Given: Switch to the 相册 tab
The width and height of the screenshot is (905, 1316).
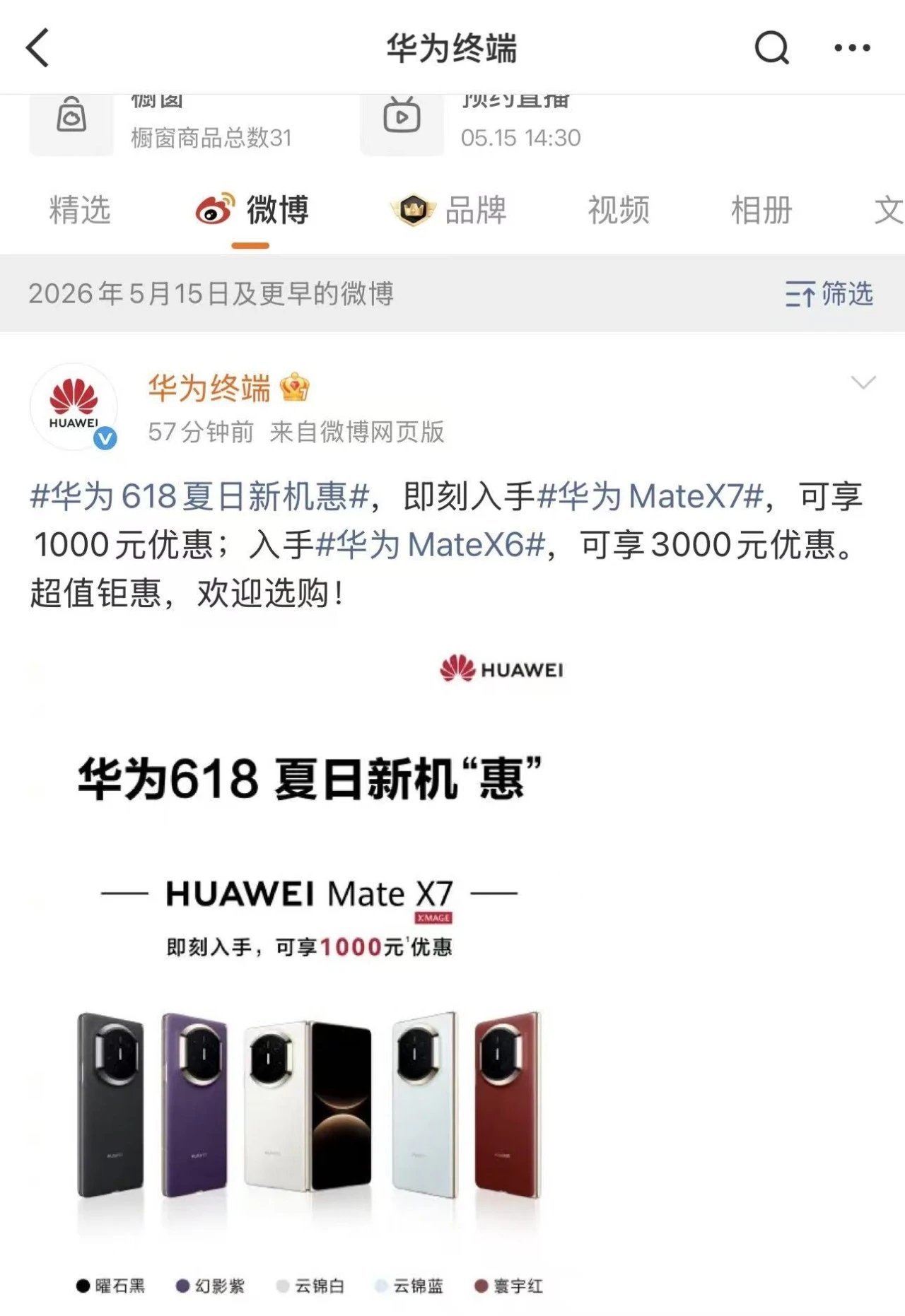Looking at the screenshot, I should coord(761,211).
